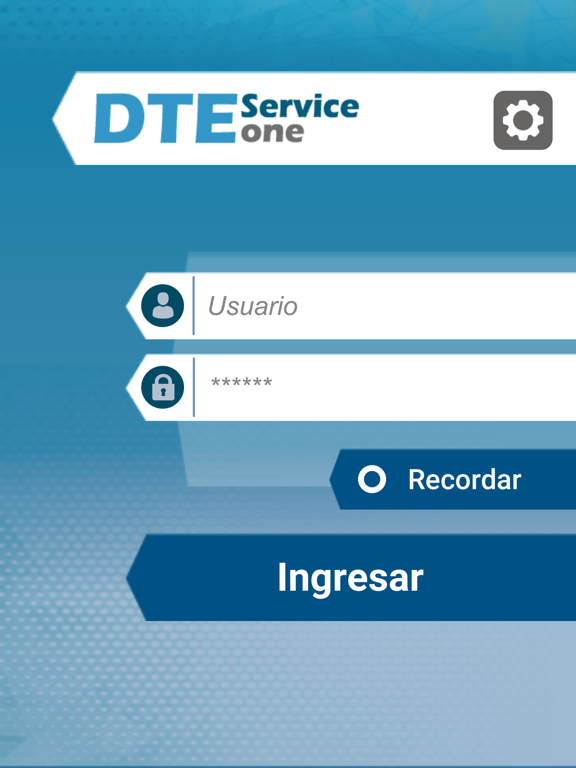Focus the password field
The height and width of the screenshot is (768, 576).
pyautogui.click(x=385, y=387)
